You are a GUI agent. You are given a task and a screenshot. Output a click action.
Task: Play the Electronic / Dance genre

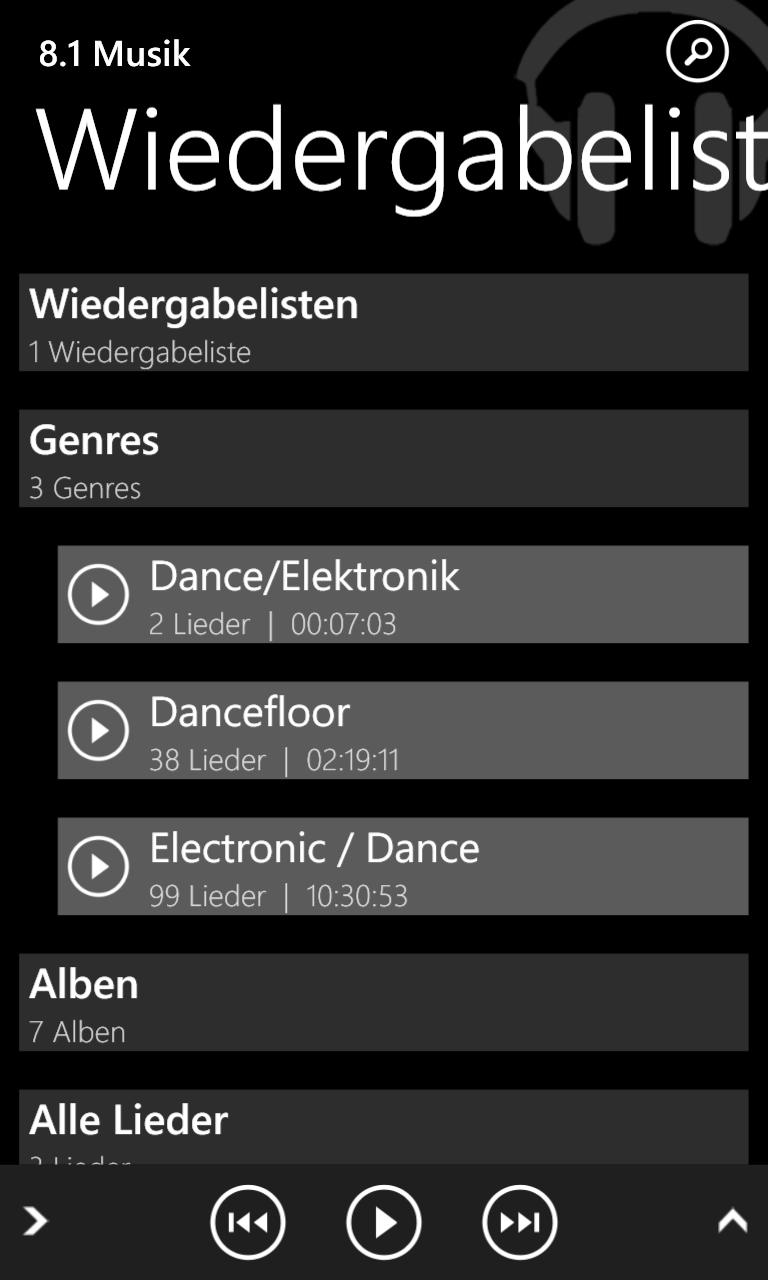[x=98, y=866]
